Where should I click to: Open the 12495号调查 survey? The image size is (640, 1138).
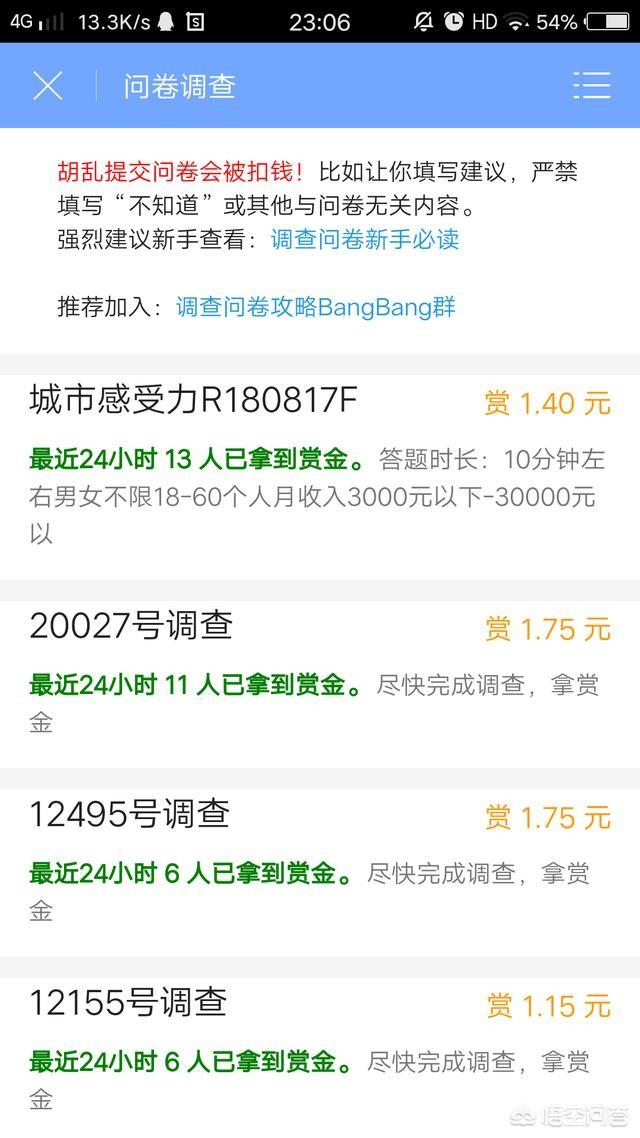pos(320,872)
